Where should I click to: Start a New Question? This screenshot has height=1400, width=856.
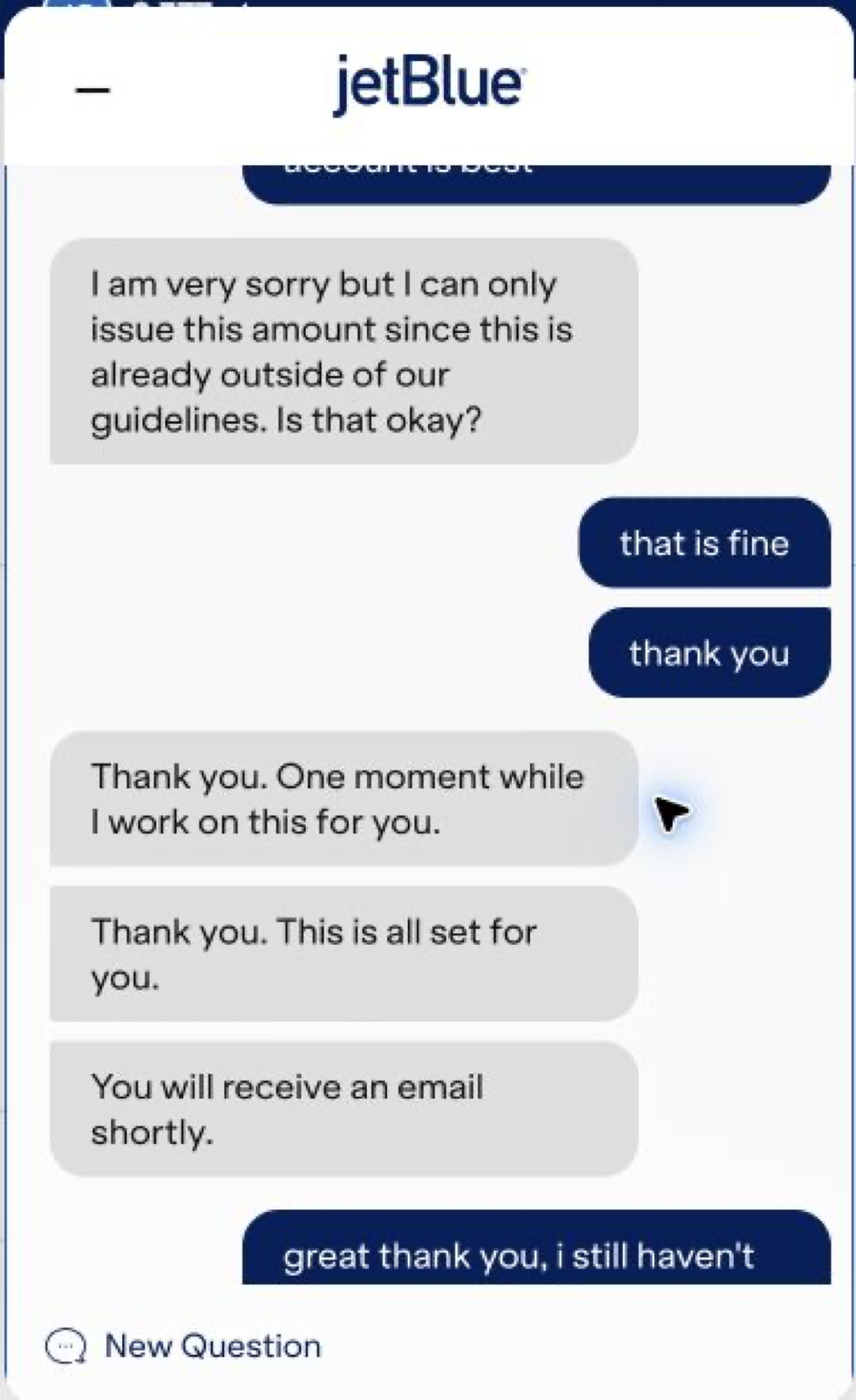[x=183, y=1346]
